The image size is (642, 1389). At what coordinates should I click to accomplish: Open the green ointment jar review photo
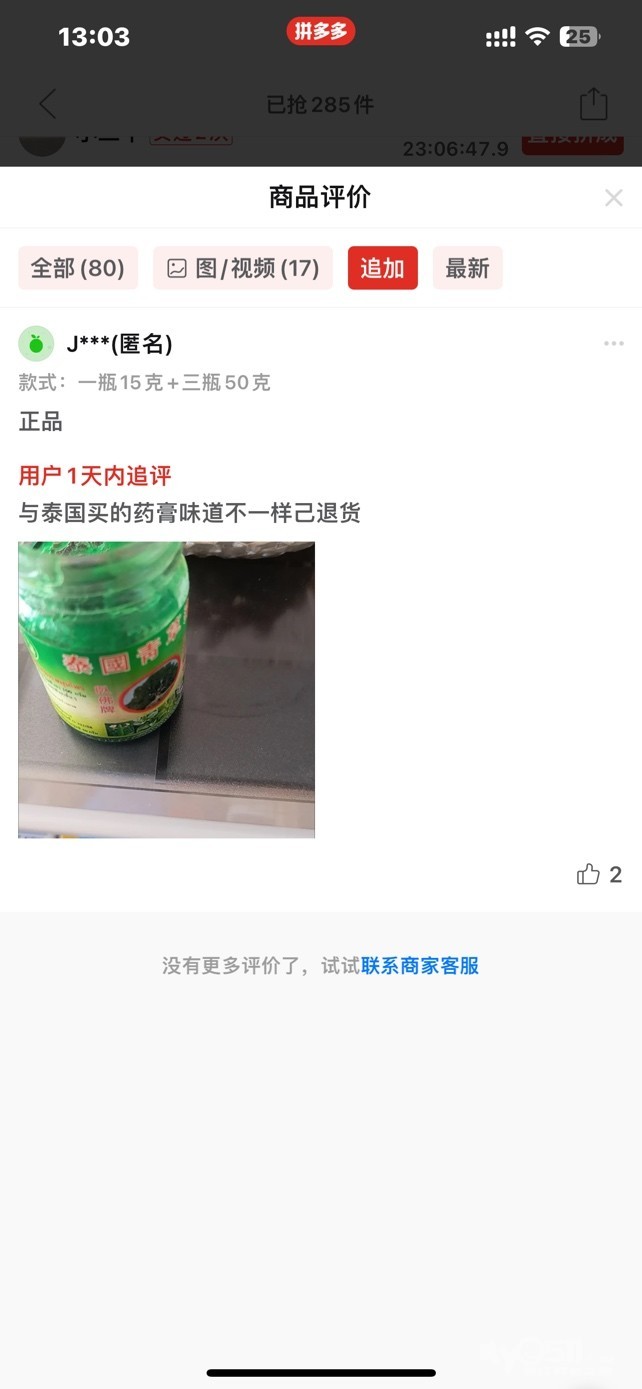point(166,689)
